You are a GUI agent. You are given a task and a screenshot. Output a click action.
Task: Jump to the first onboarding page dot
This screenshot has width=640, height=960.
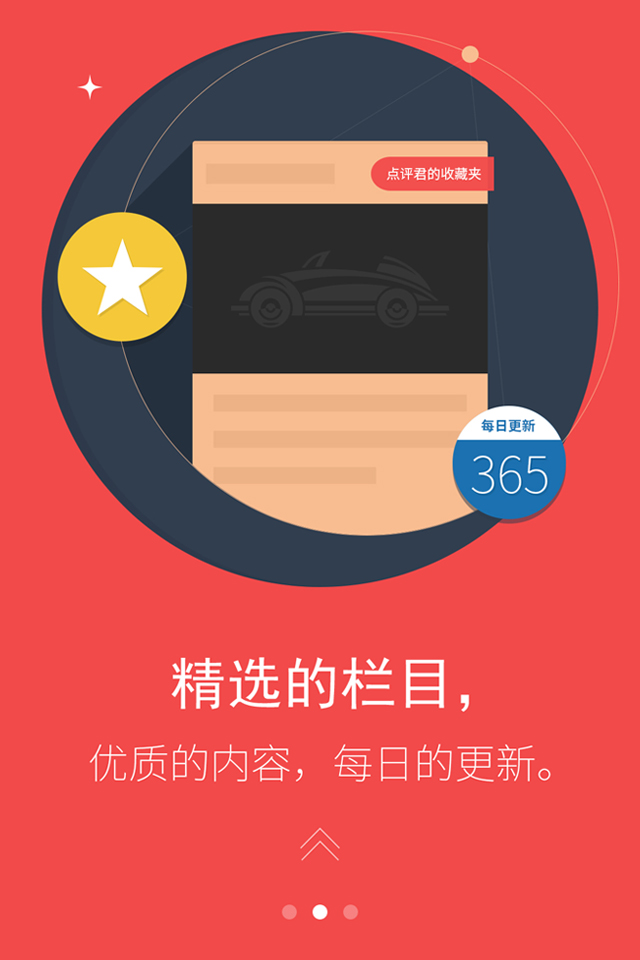coord(290,912)
